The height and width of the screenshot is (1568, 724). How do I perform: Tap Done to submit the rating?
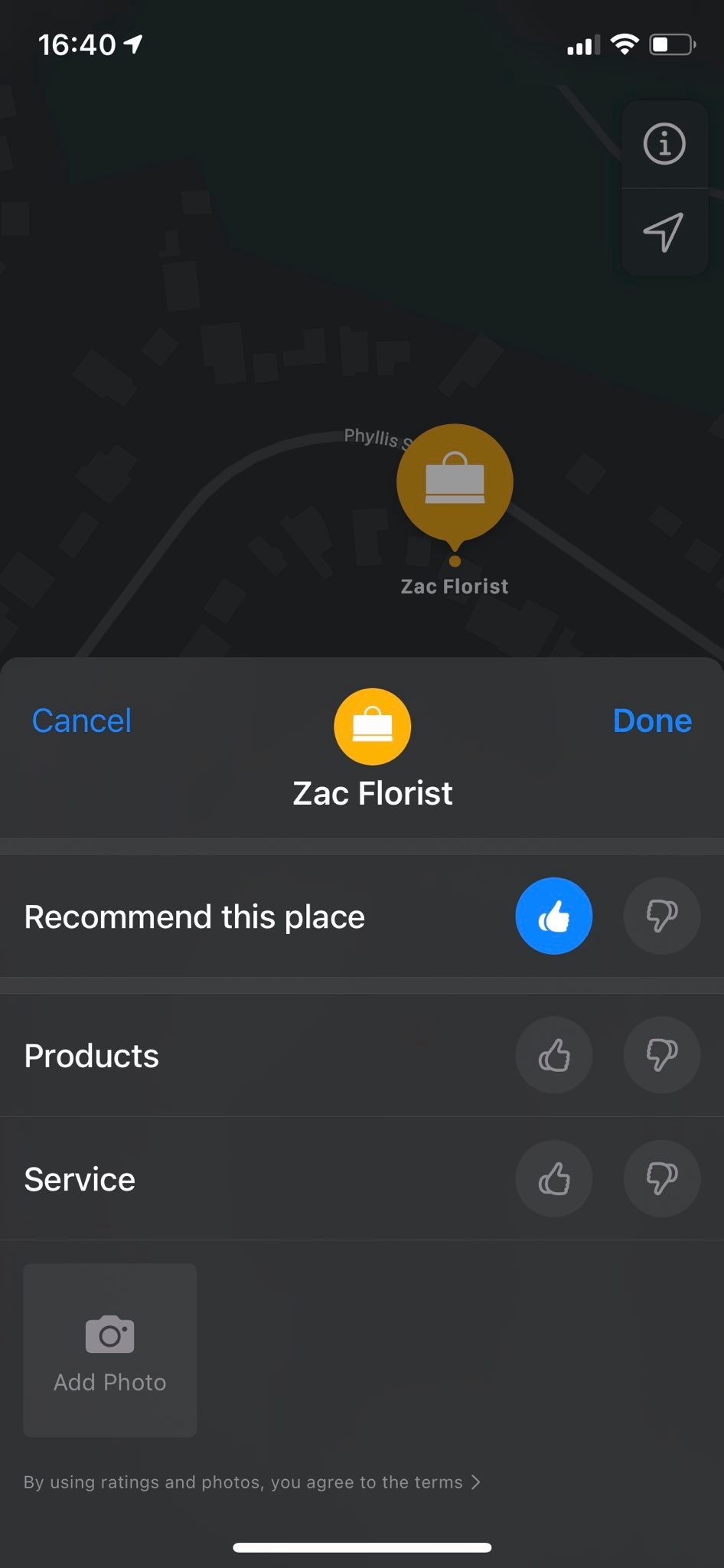[x=652, y=720]
